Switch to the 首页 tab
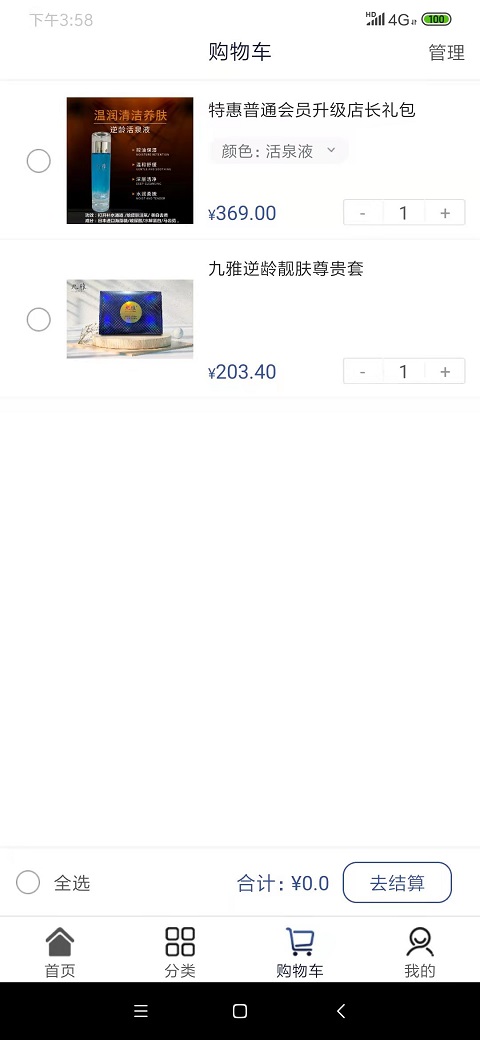 point(60,952)
